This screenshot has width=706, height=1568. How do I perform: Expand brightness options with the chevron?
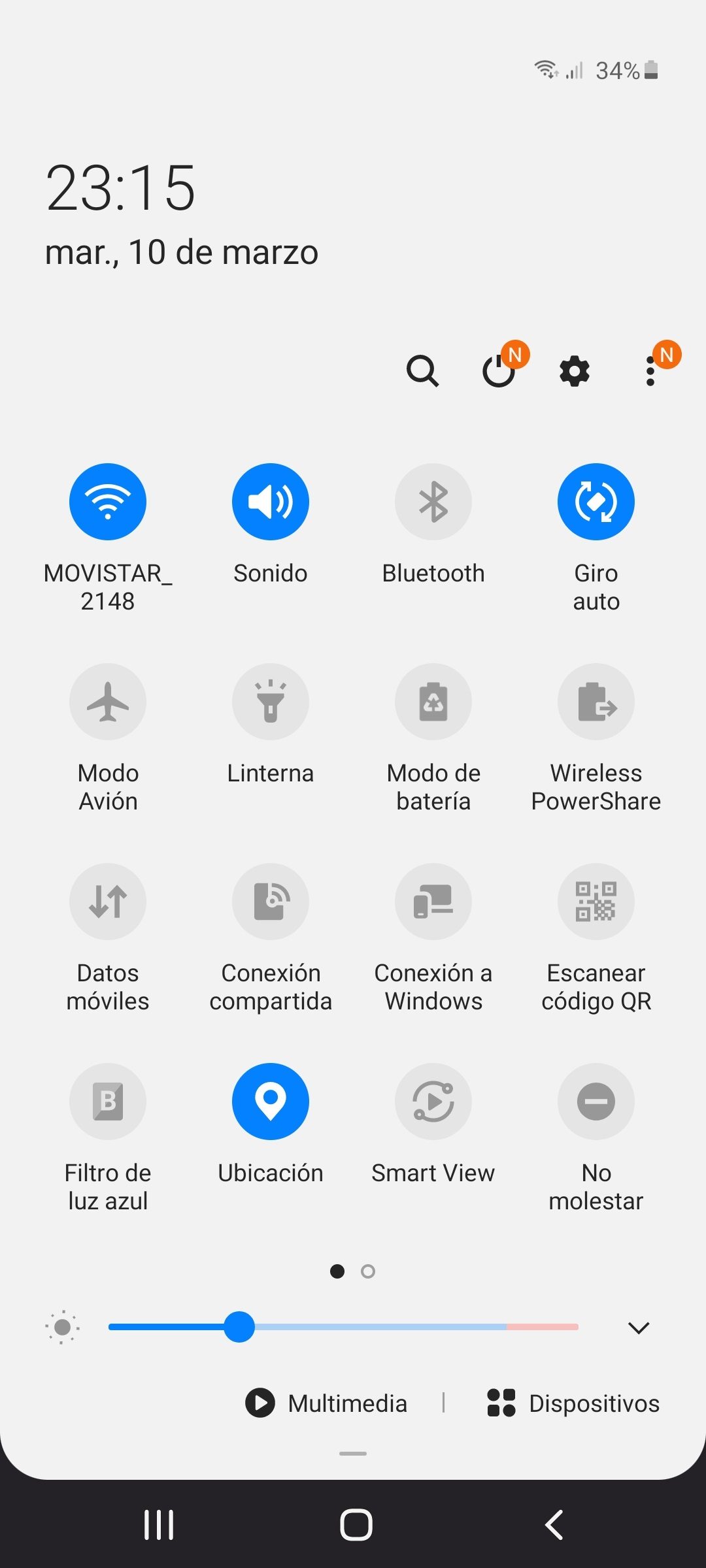(x=638, y=1328)
